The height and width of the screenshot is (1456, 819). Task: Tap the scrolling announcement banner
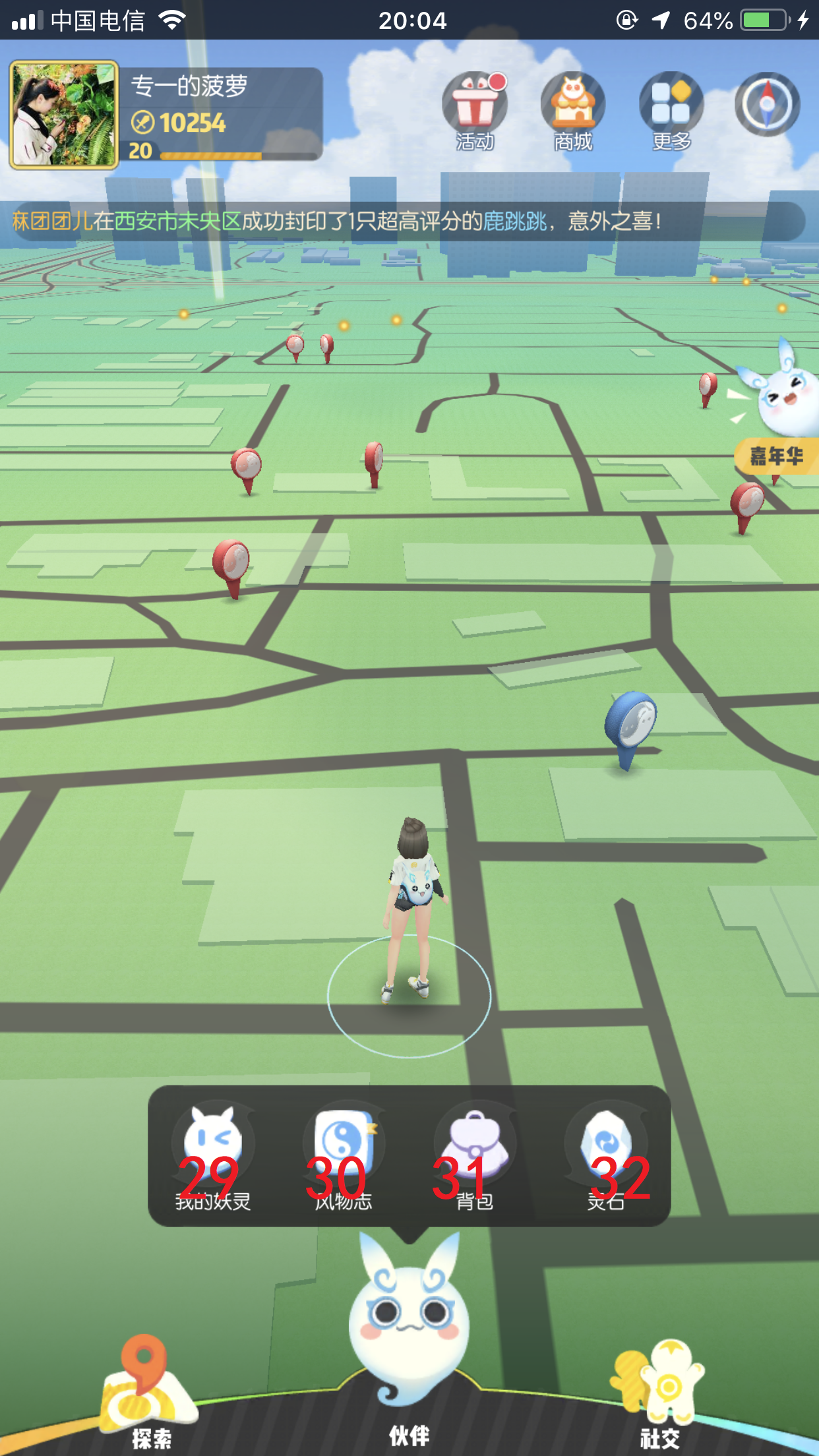pos(402,221)
